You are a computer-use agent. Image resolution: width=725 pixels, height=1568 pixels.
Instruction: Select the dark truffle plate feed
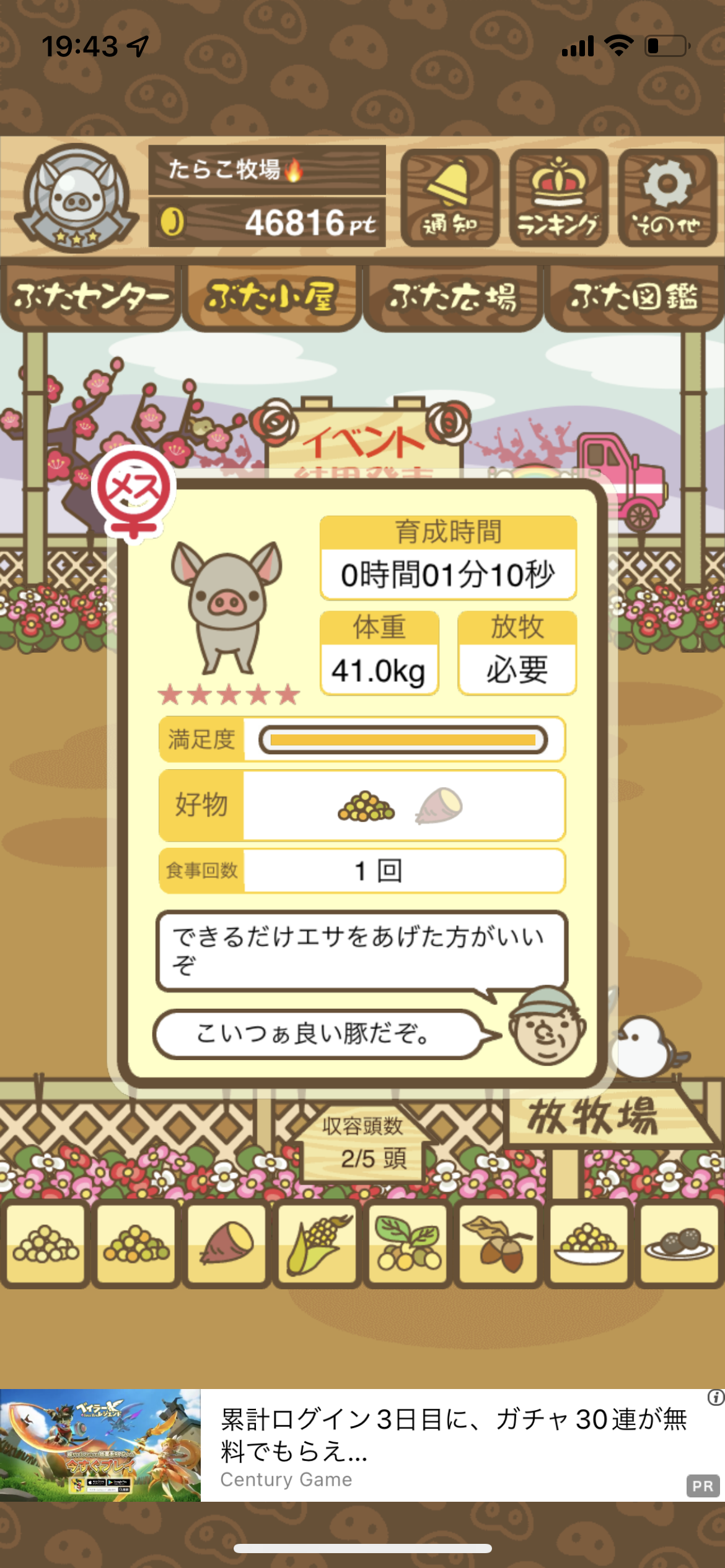click(x=679, y=1245)
